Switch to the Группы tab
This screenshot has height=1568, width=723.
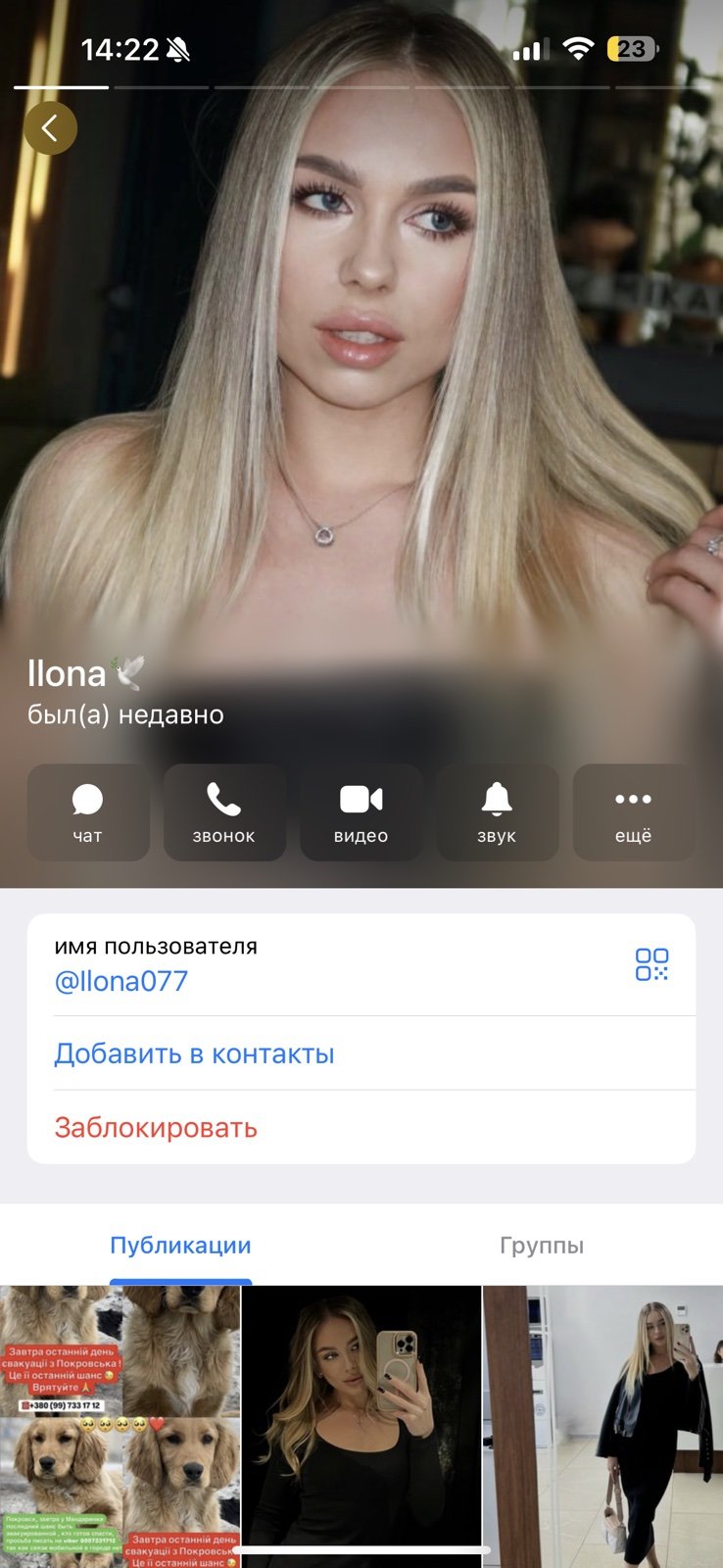point(542,1246)
